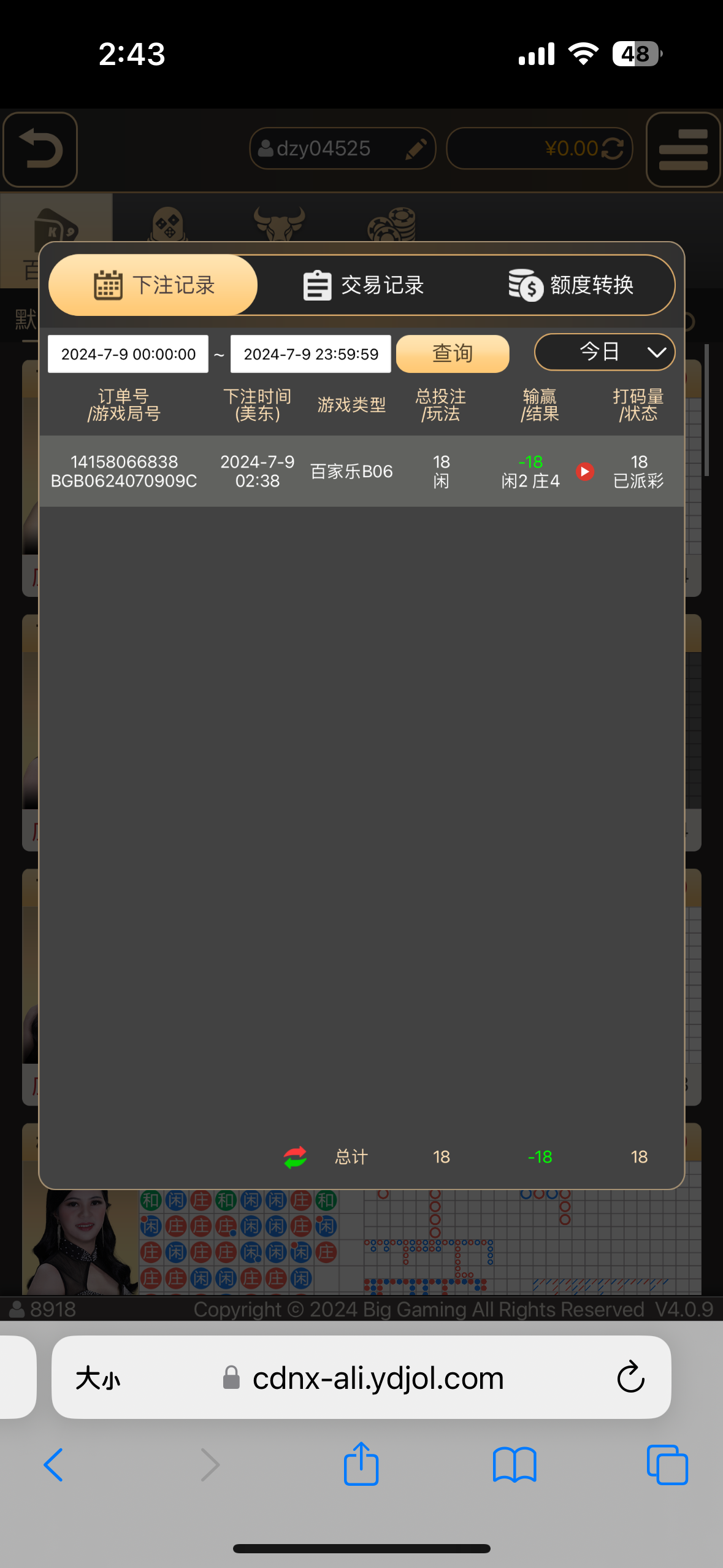Edit the end date 2024-7-9 23:59:59
The height and width of the screenshot is (1568, 723).
[311, 354]
